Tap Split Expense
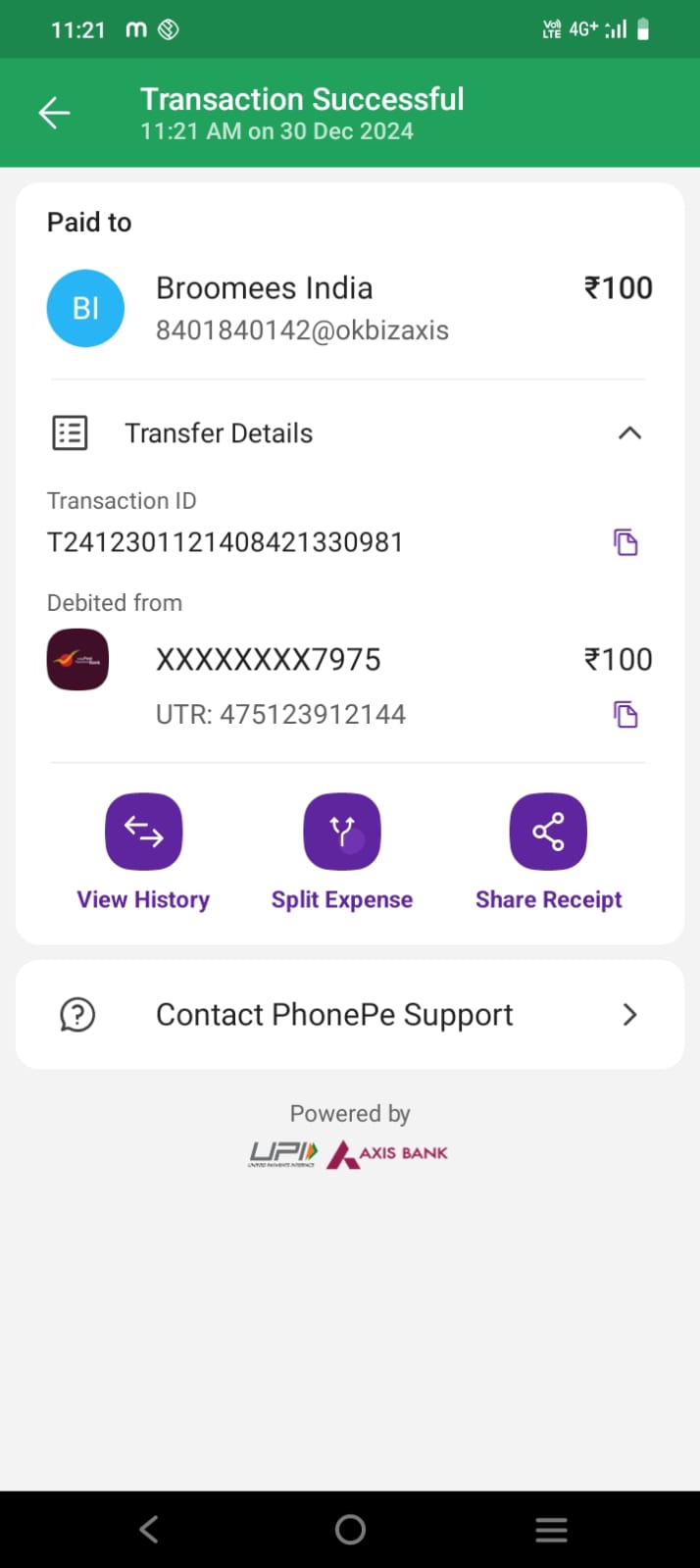The height and width of the screenshot is (1568, 700). (x=342, y=852)
